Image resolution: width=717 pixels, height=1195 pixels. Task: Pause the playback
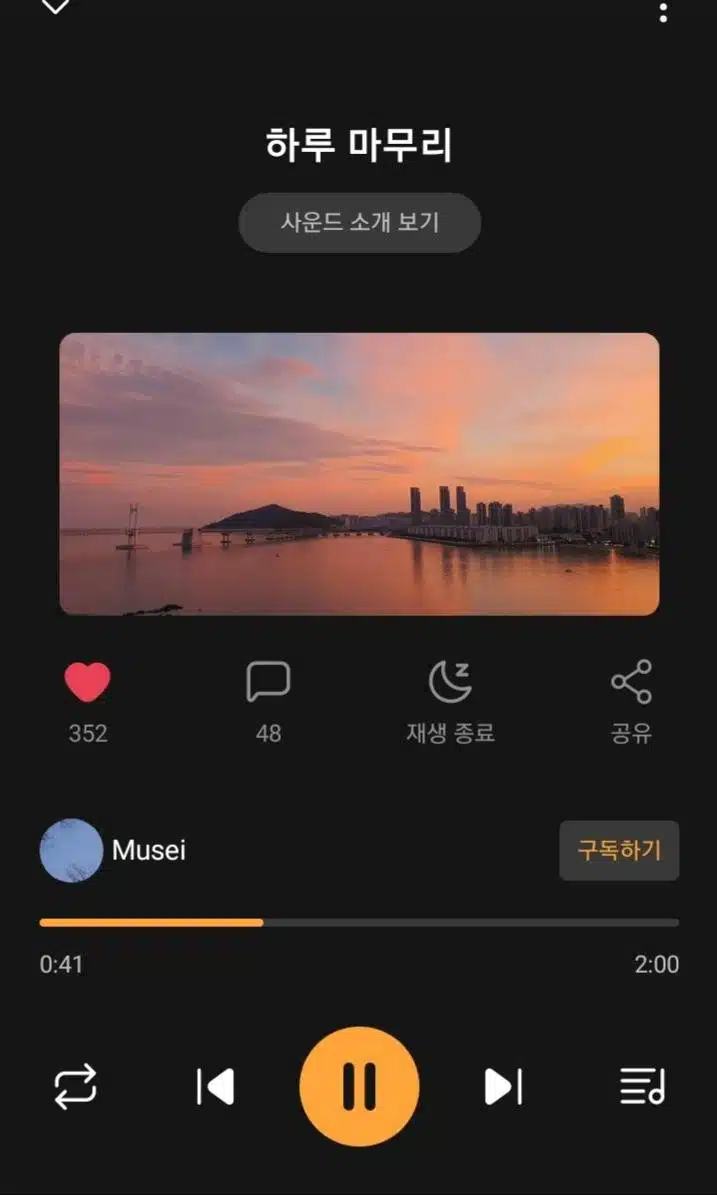coord(359,1086)
